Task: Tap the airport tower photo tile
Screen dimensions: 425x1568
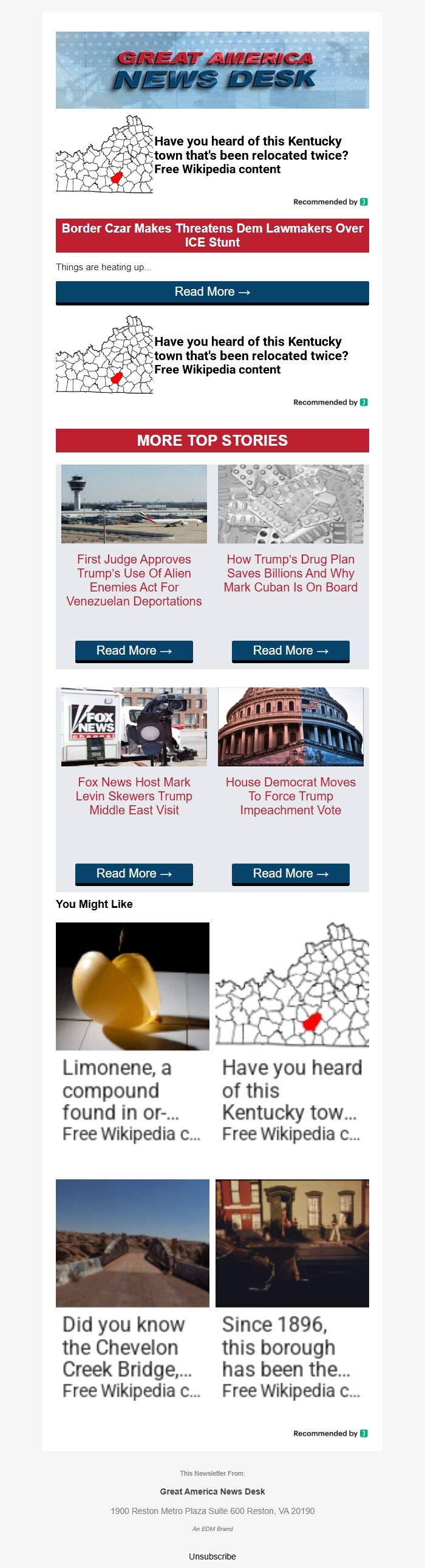Action: 134,504
